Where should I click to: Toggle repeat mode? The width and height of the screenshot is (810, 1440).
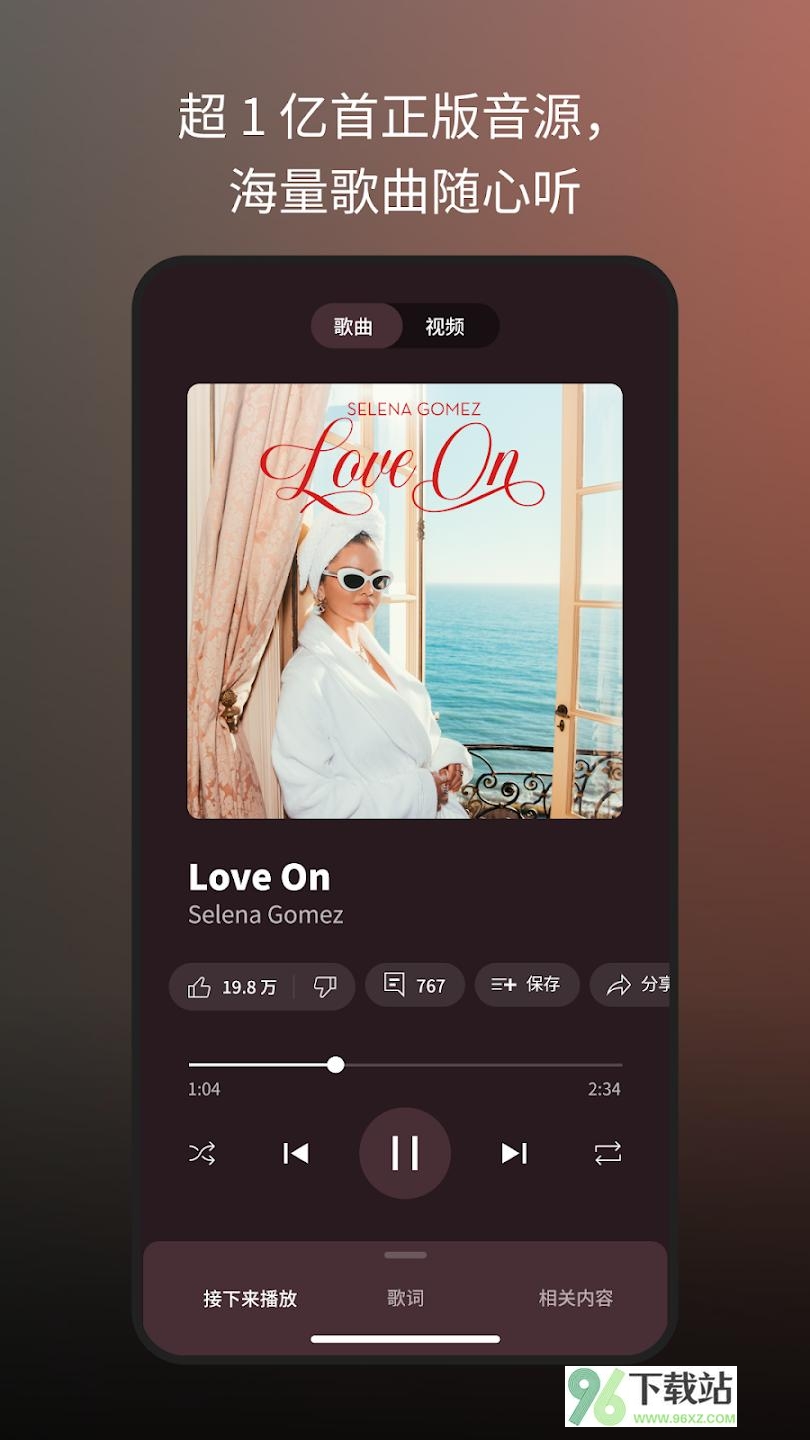(606, 1153)
